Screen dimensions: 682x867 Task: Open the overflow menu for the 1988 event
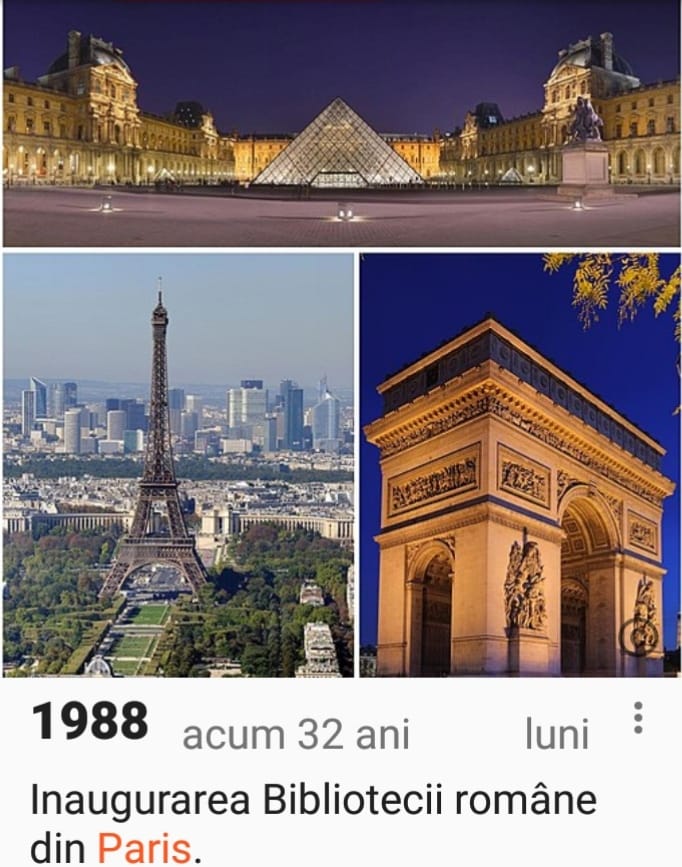coord(637,718)
